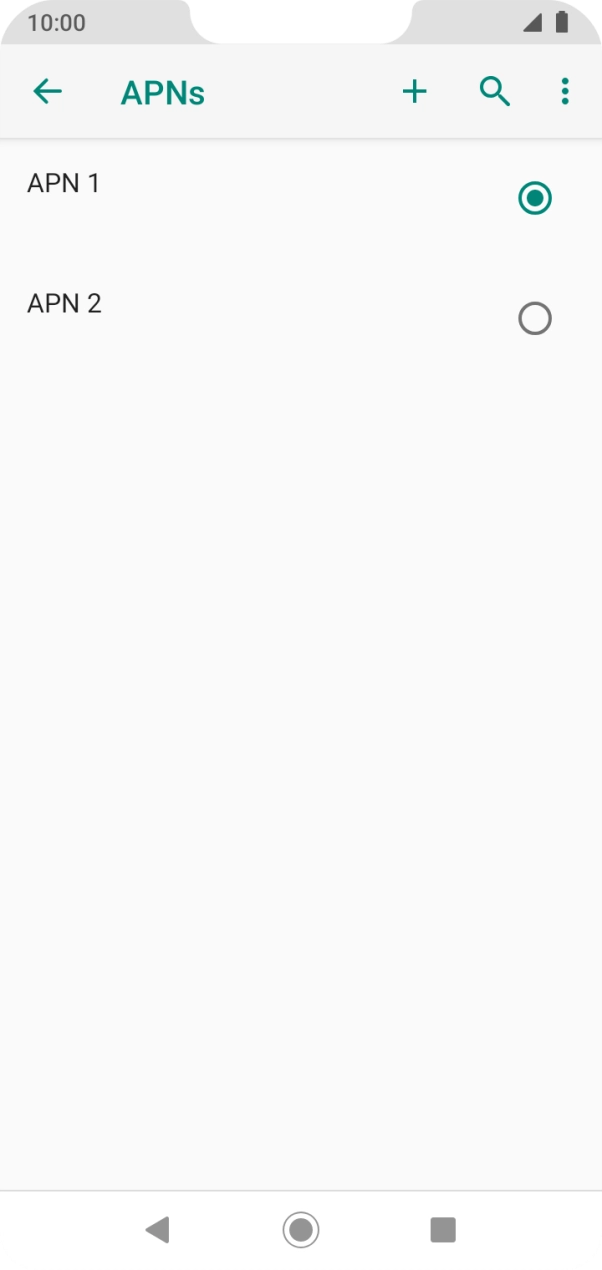Open recent apps with square button
This screenshot has height=1270, width=602.
click(443, 1229)
